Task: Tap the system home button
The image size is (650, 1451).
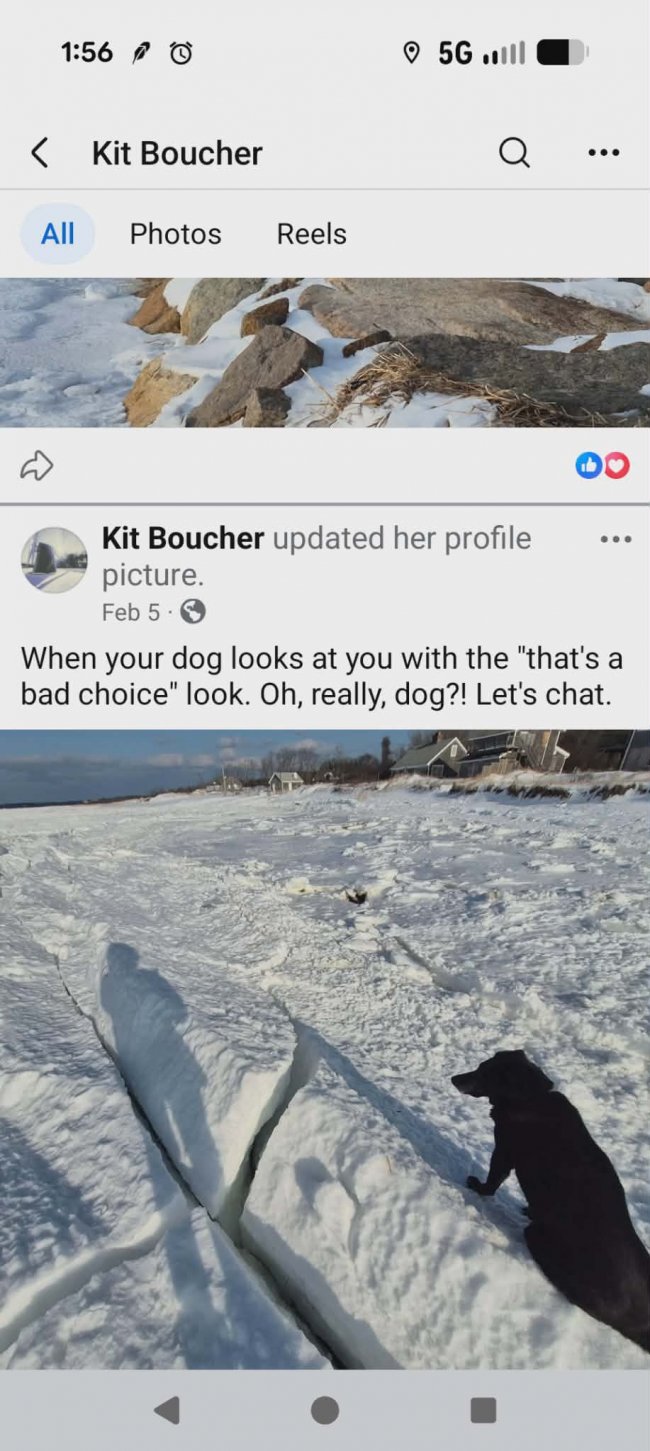Action: click(x=324, y=1410)
